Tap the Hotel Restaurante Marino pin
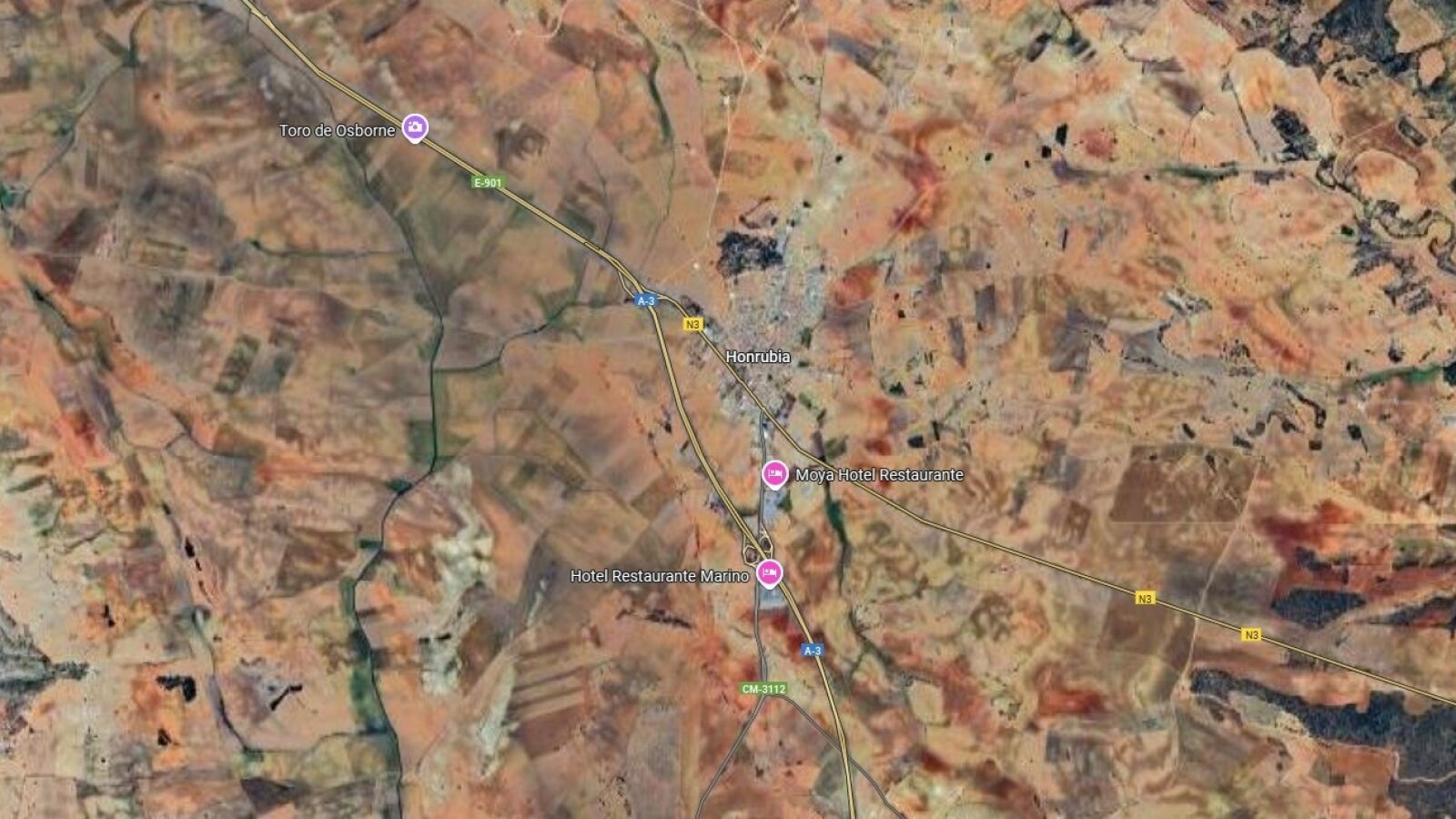Viewport: 1456px width, 819px height. coord(770,574)
